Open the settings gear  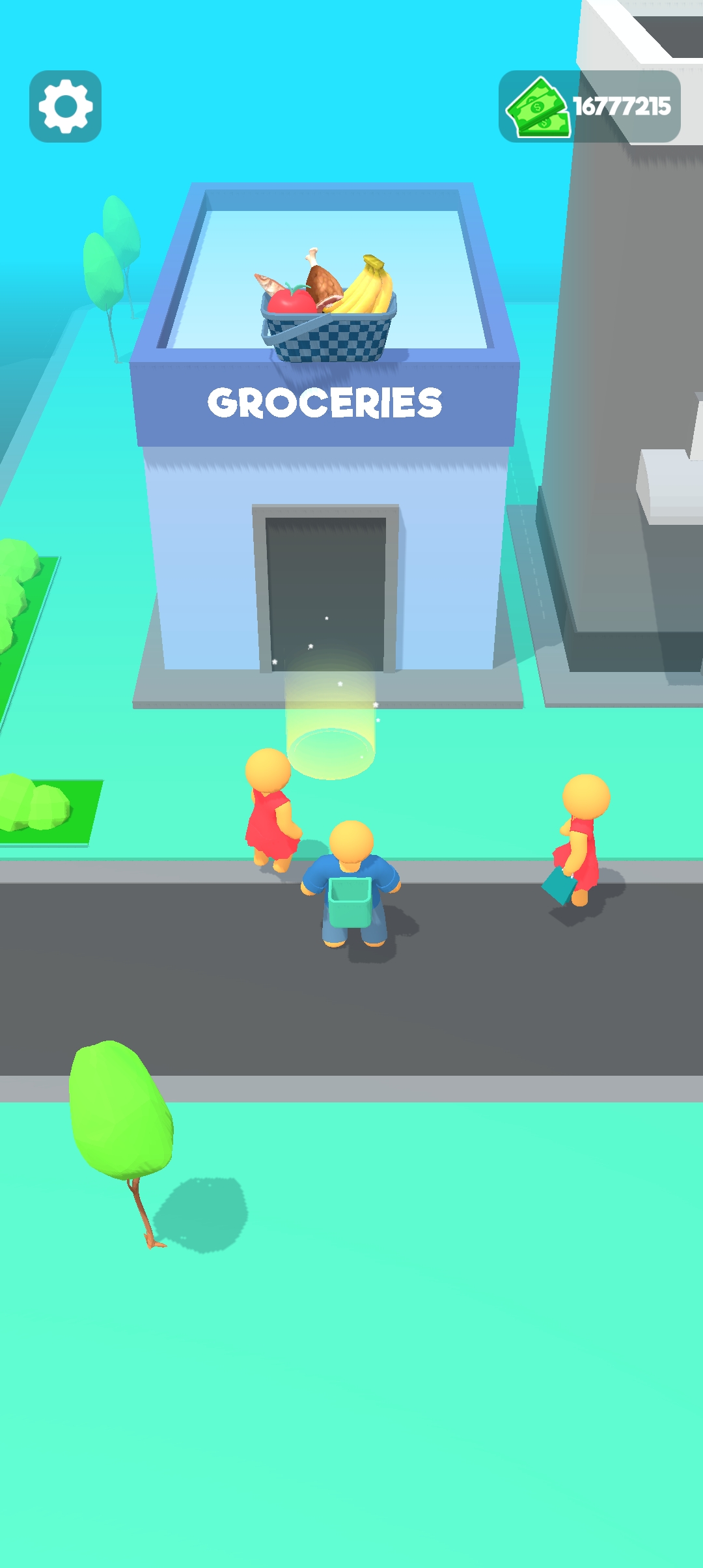(65, 106)
